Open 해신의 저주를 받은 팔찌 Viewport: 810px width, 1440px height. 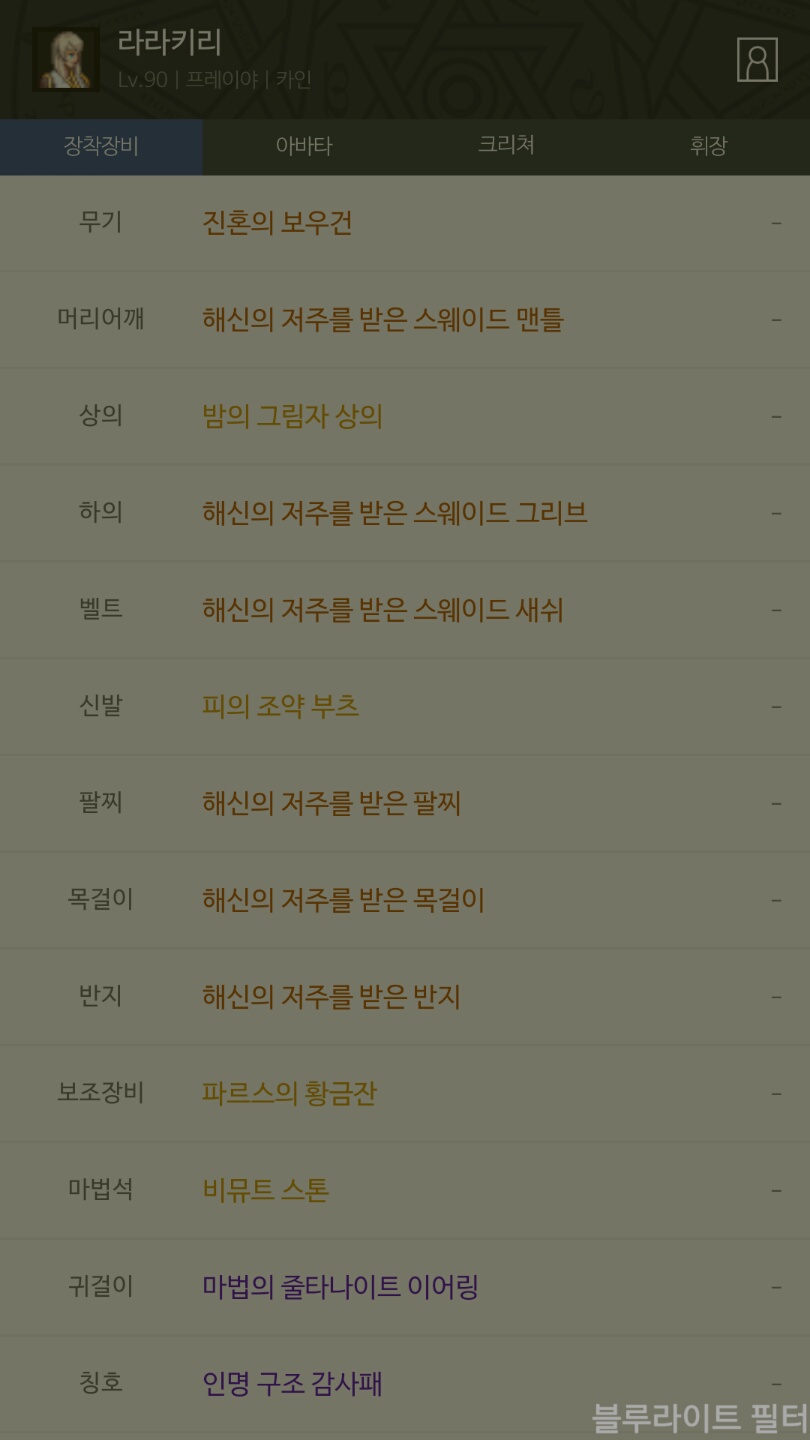[x=331, y=803]
